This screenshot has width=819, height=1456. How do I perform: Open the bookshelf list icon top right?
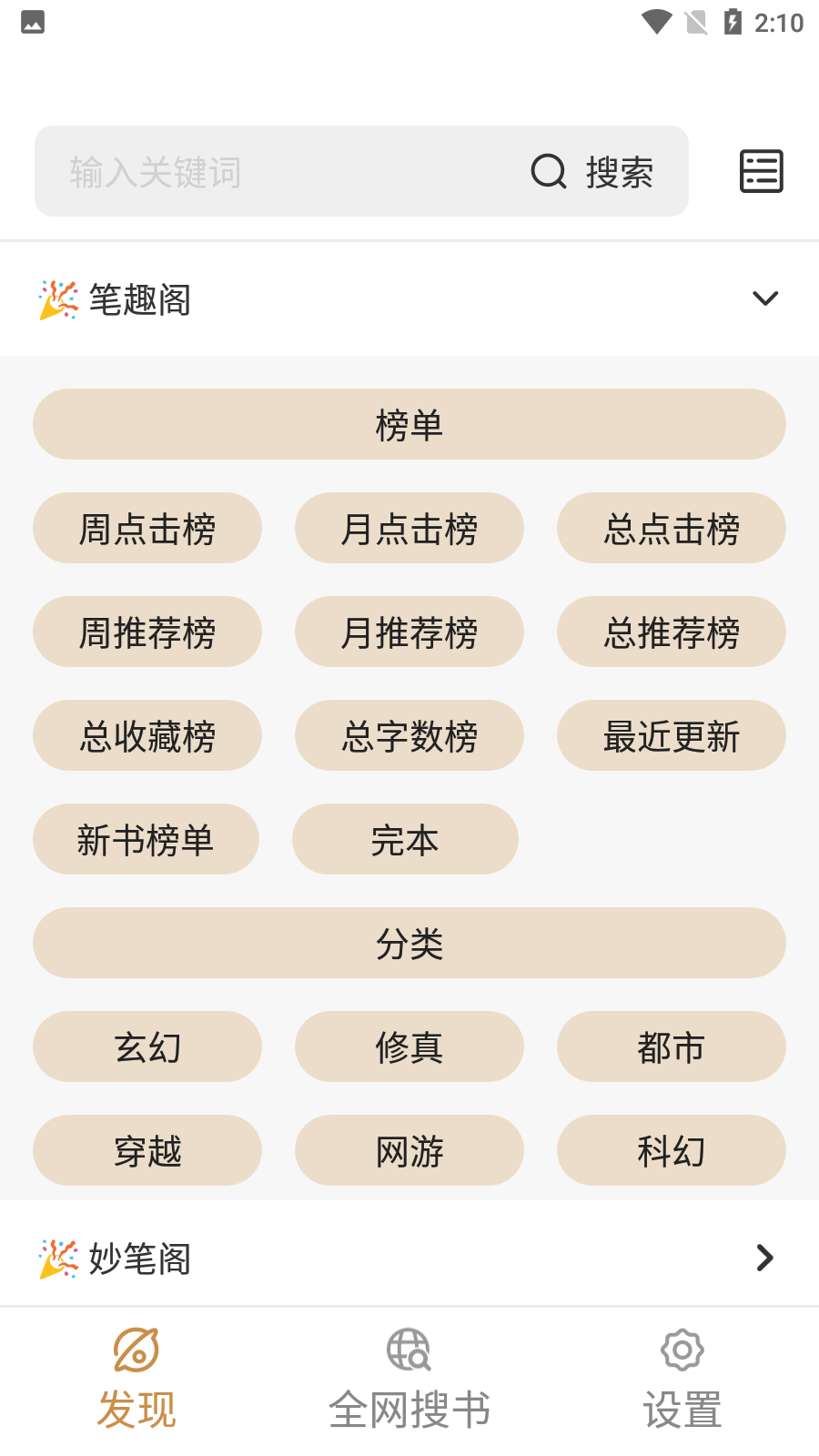pos(761,171)
